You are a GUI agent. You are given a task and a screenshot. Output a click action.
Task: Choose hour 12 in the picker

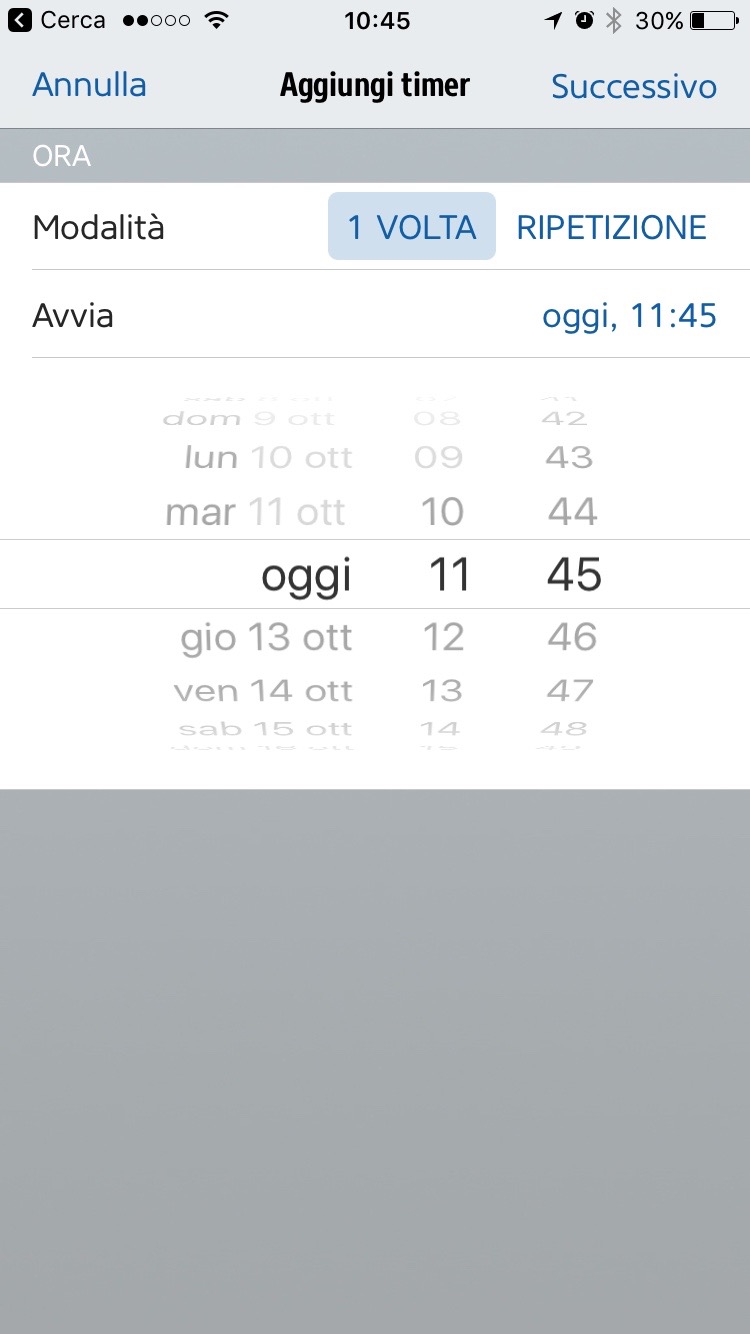click(x=442, y=637)
